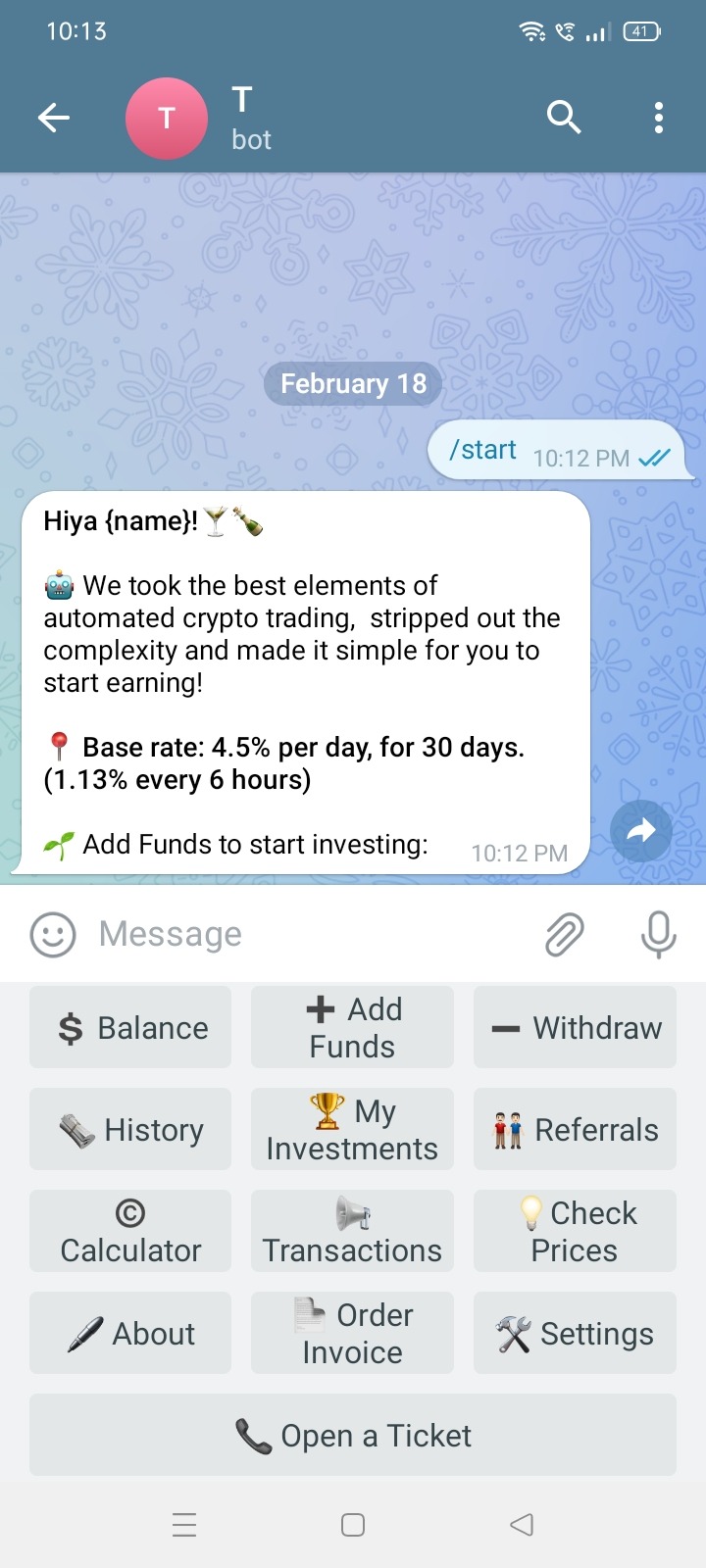Open the bot's Settings
This screenshot has width=706, height=1568.
click(575, 1333)
